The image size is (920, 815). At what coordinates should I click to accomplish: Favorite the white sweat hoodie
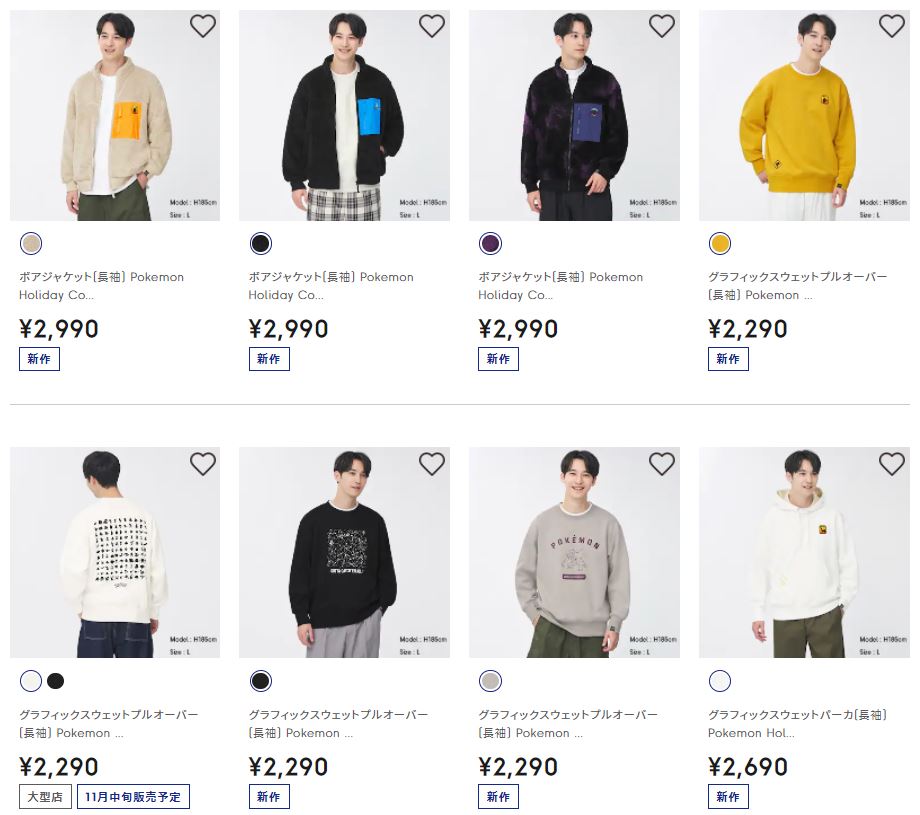pyautogui.click(x=891, y=464)
